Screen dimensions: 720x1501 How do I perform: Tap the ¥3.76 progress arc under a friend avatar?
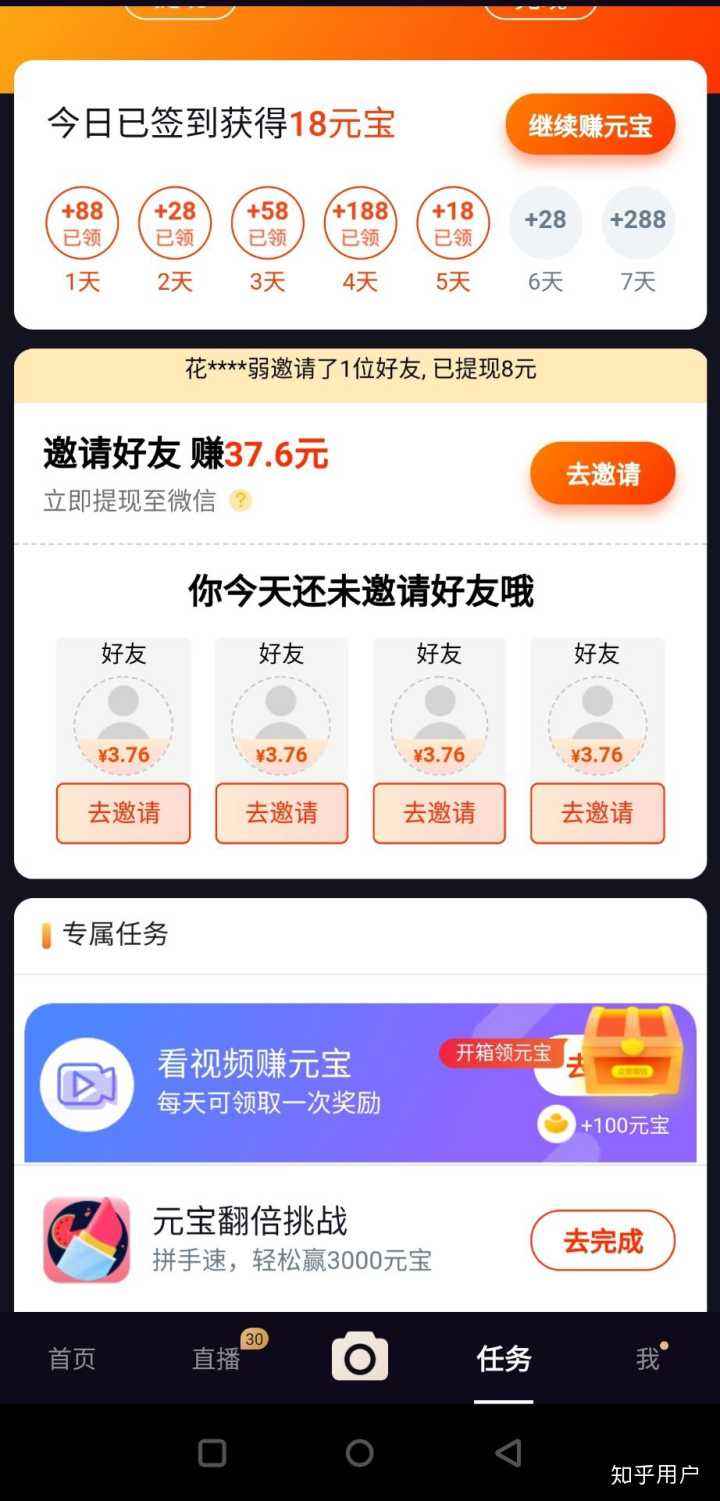click(x=123, y=754)
